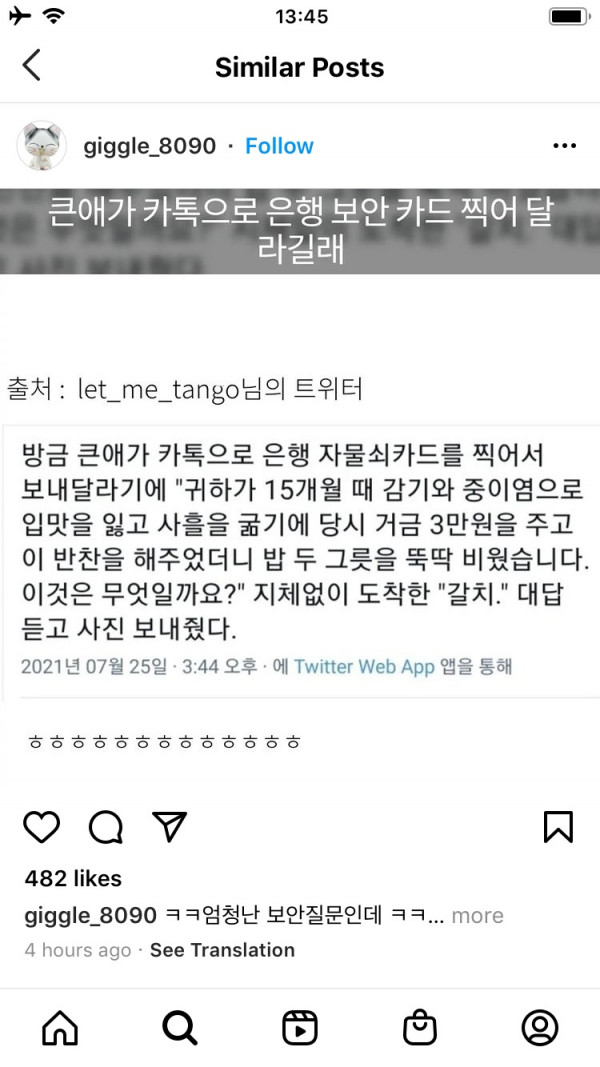Image resolution: width=600 pixels, height=1067 pixels.
Task: Expand the caption with more
Action: pyautogui.click(x=477, y=916)
